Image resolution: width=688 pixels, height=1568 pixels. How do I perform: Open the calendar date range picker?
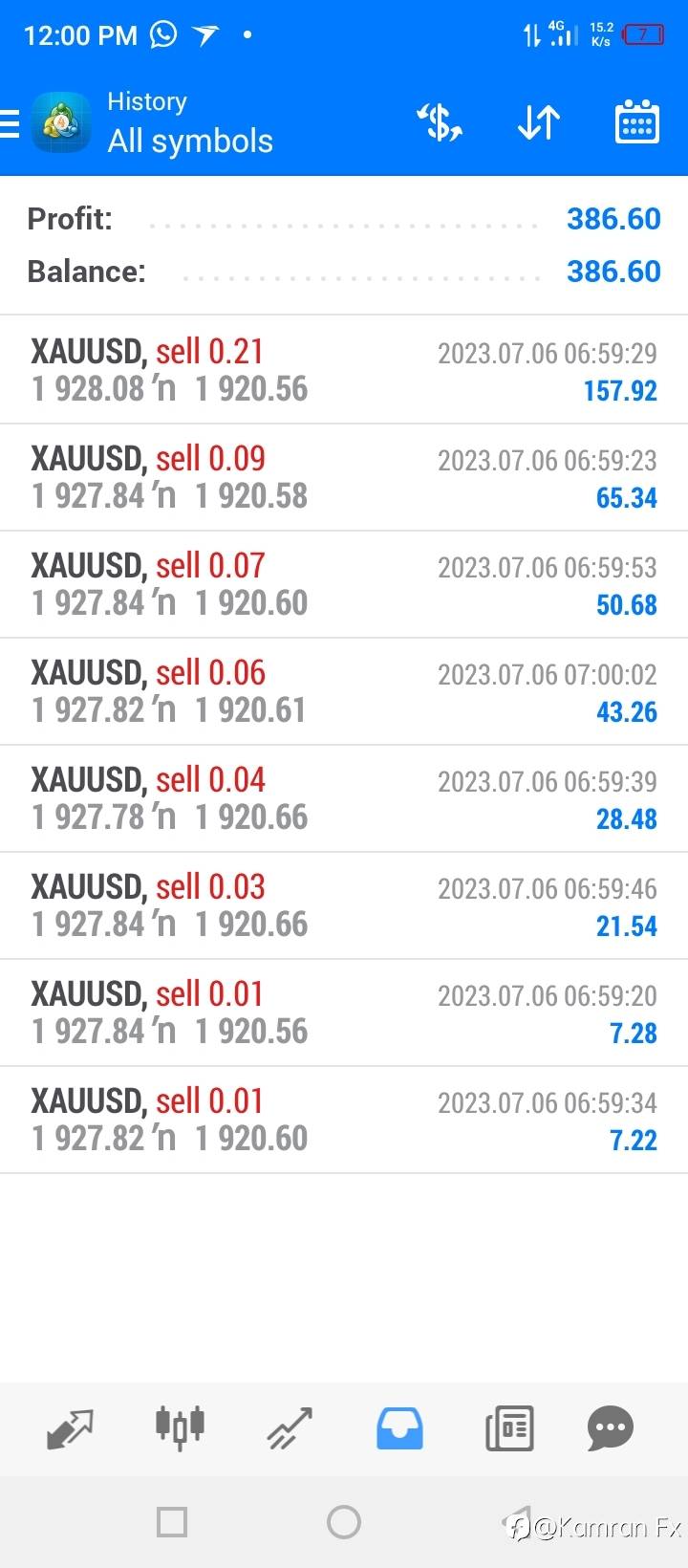636,123
